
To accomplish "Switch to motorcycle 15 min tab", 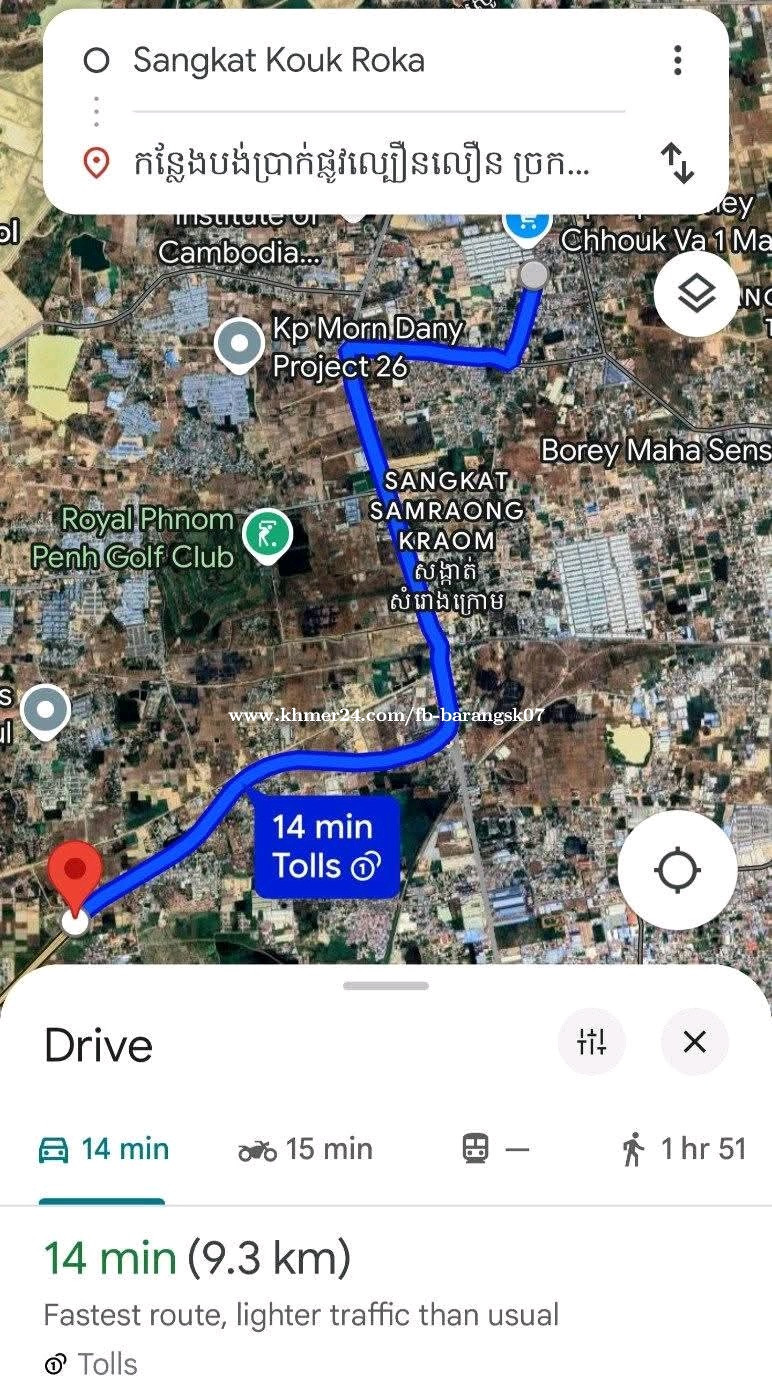I will pyautogui.click(x=305, y=1149).
